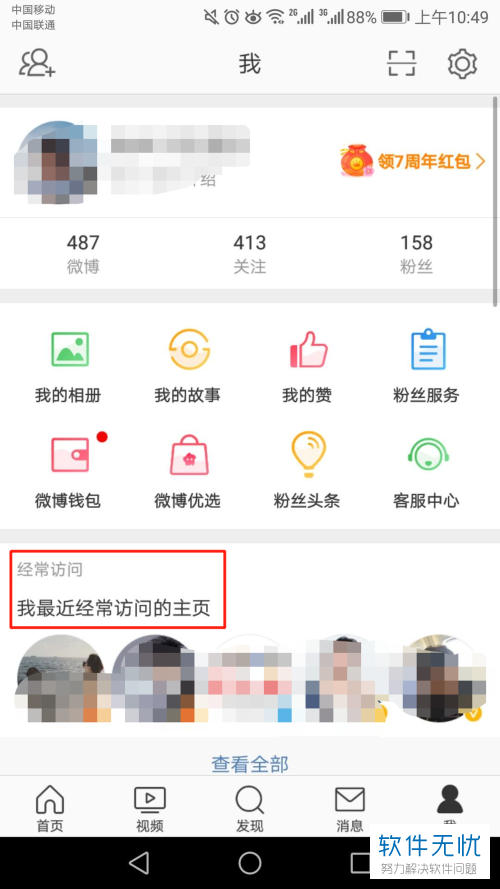Open 粉丝头条
The width and height of the screenshot is (500, 889).
(x=307, y=471)
